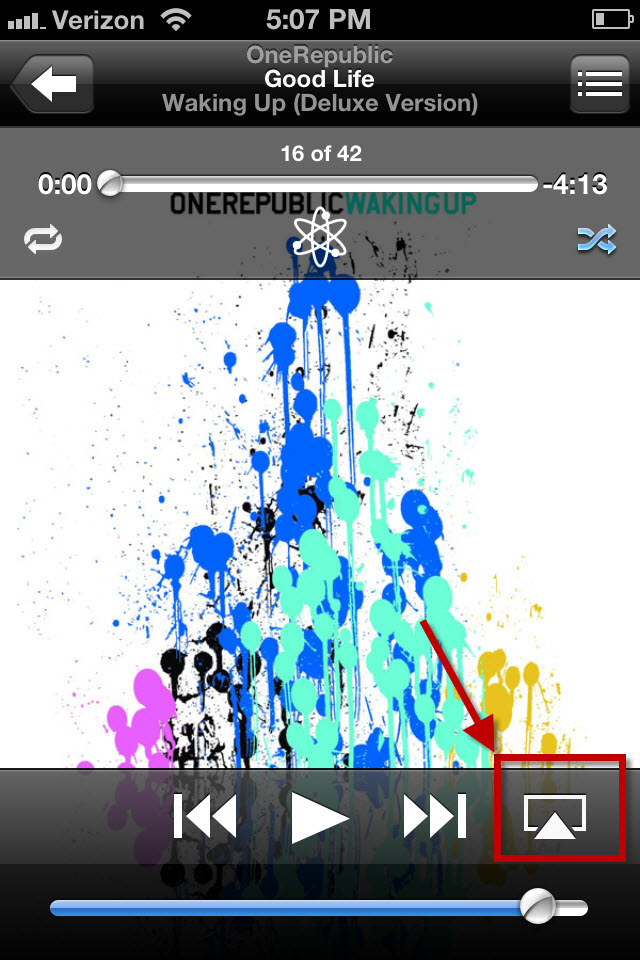Tap the volume slider knob
This screenshot has width=640, height=960.
tap(538, 907)
